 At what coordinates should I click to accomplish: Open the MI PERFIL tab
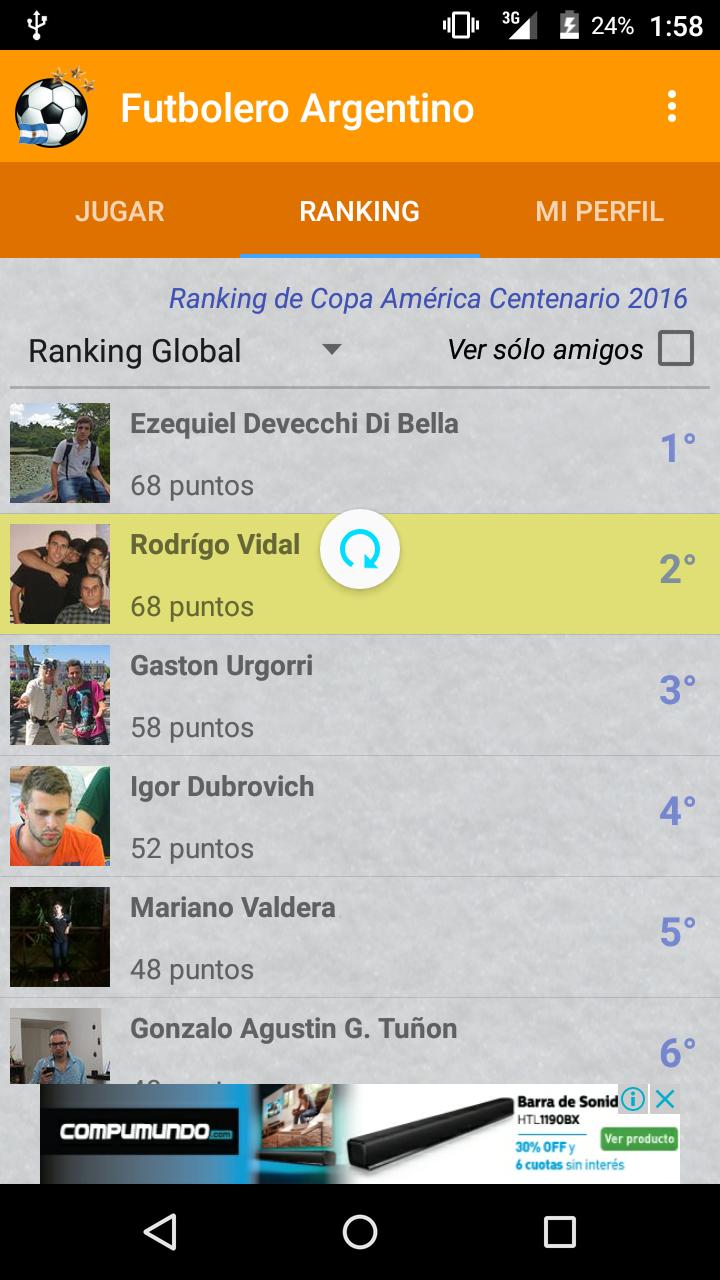600,211
